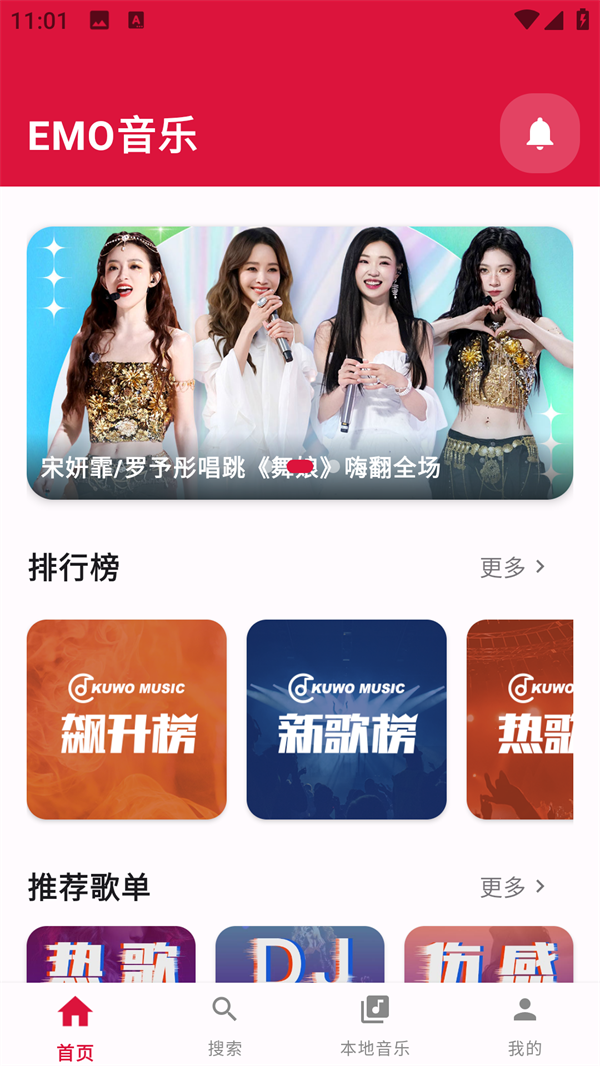Open the notifications bell
The image size is (600, 1066).
[539, 133]
